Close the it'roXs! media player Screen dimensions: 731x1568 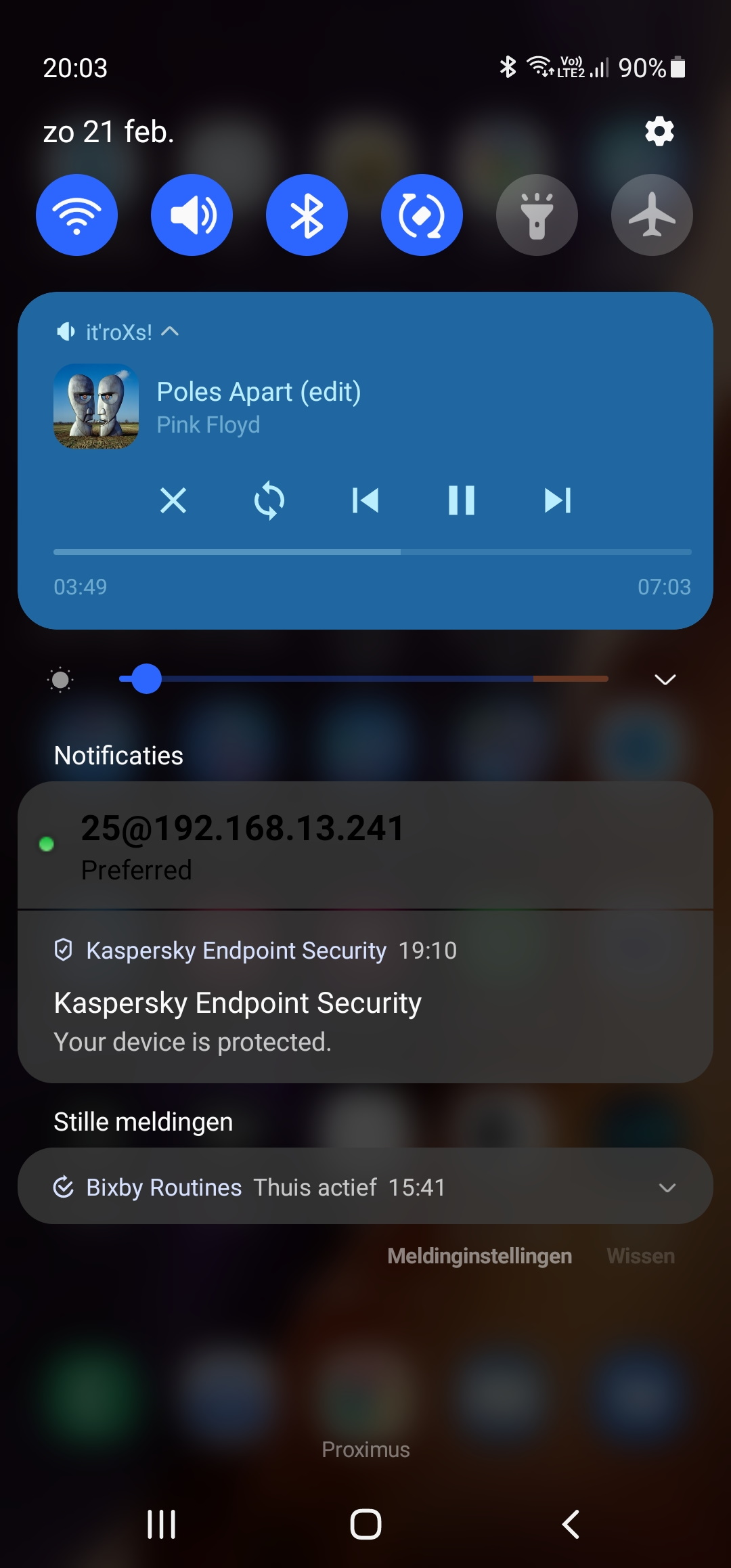pyautogui.click(x=173, y=501)
